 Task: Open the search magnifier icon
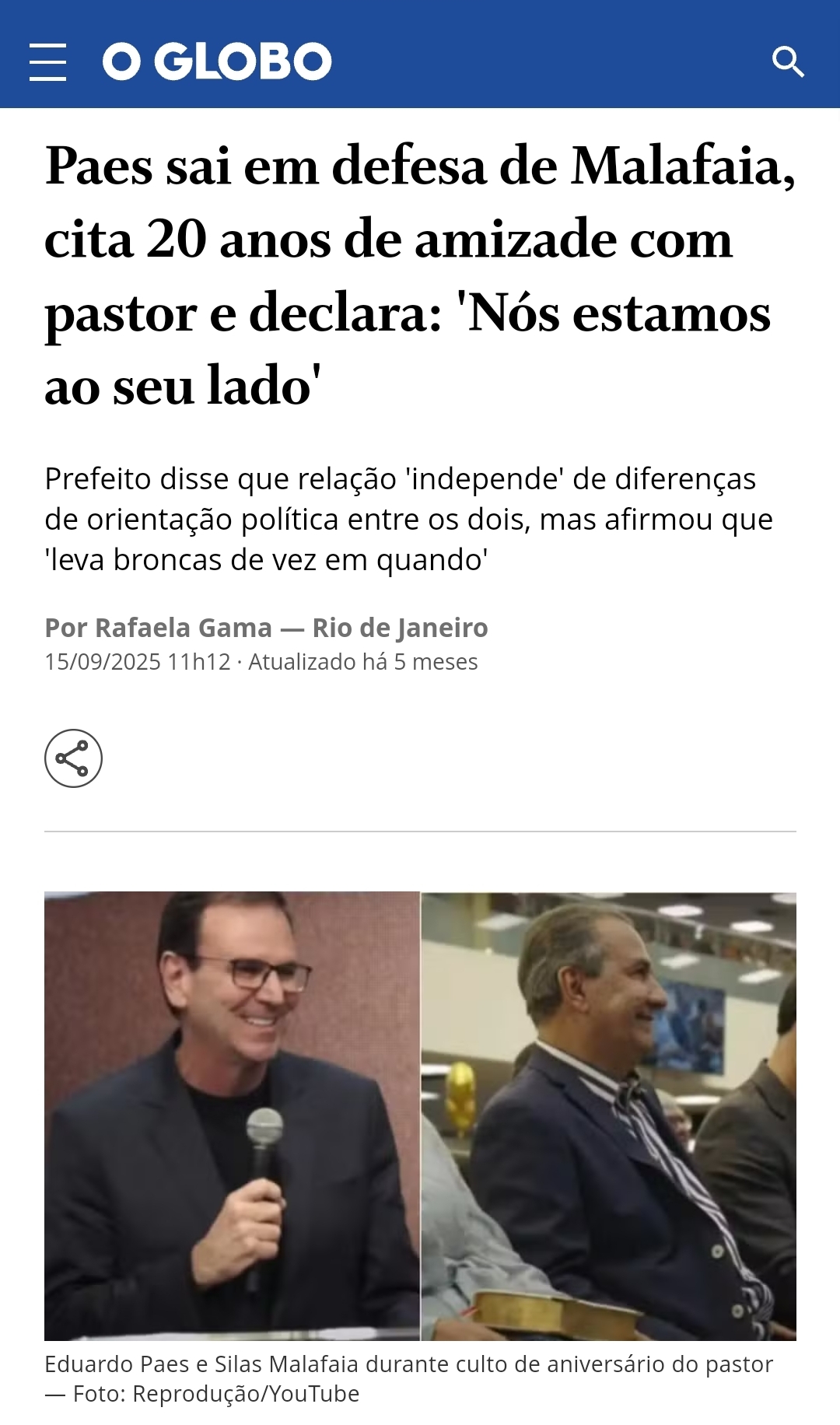(788, 61)
